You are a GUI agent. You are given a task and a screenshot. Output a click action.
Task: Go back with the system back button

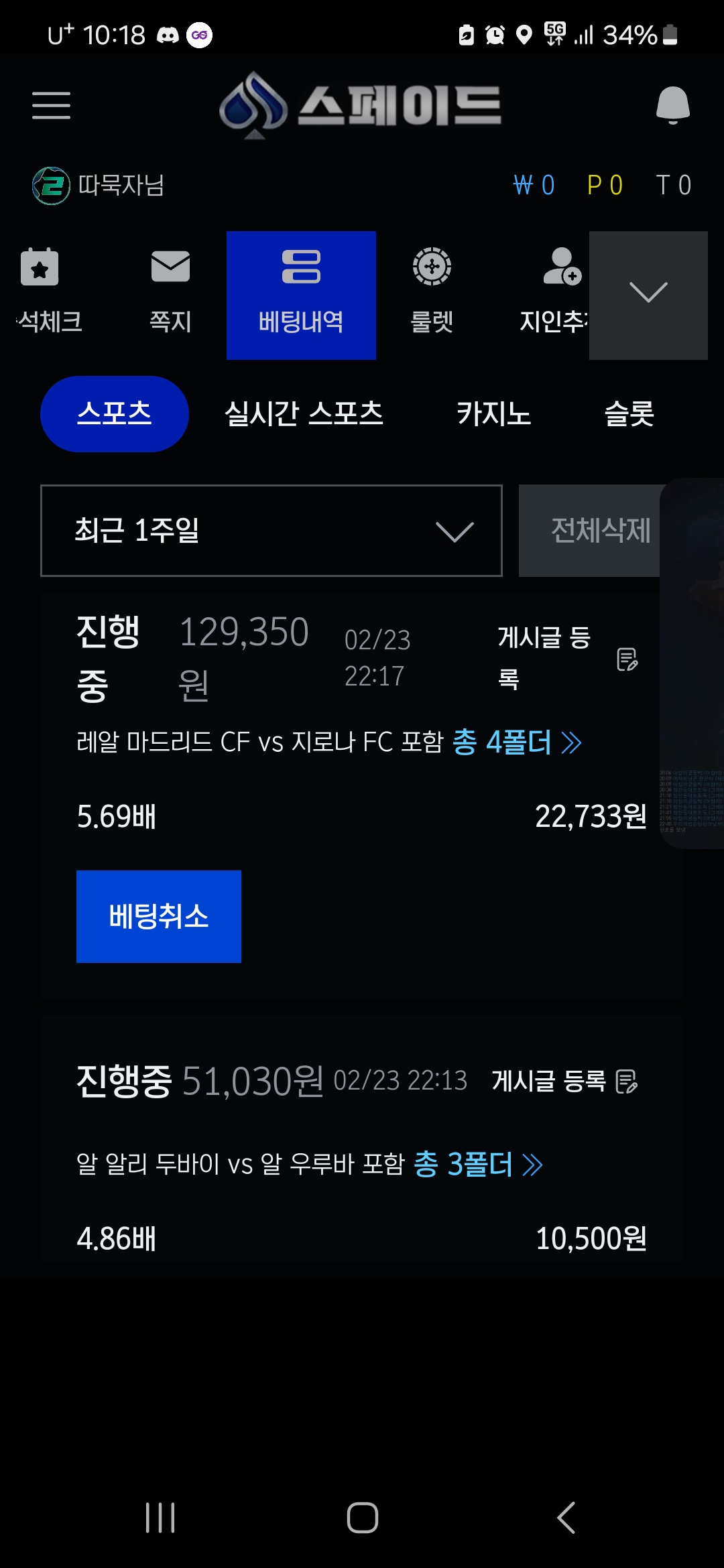(566, 1518)
